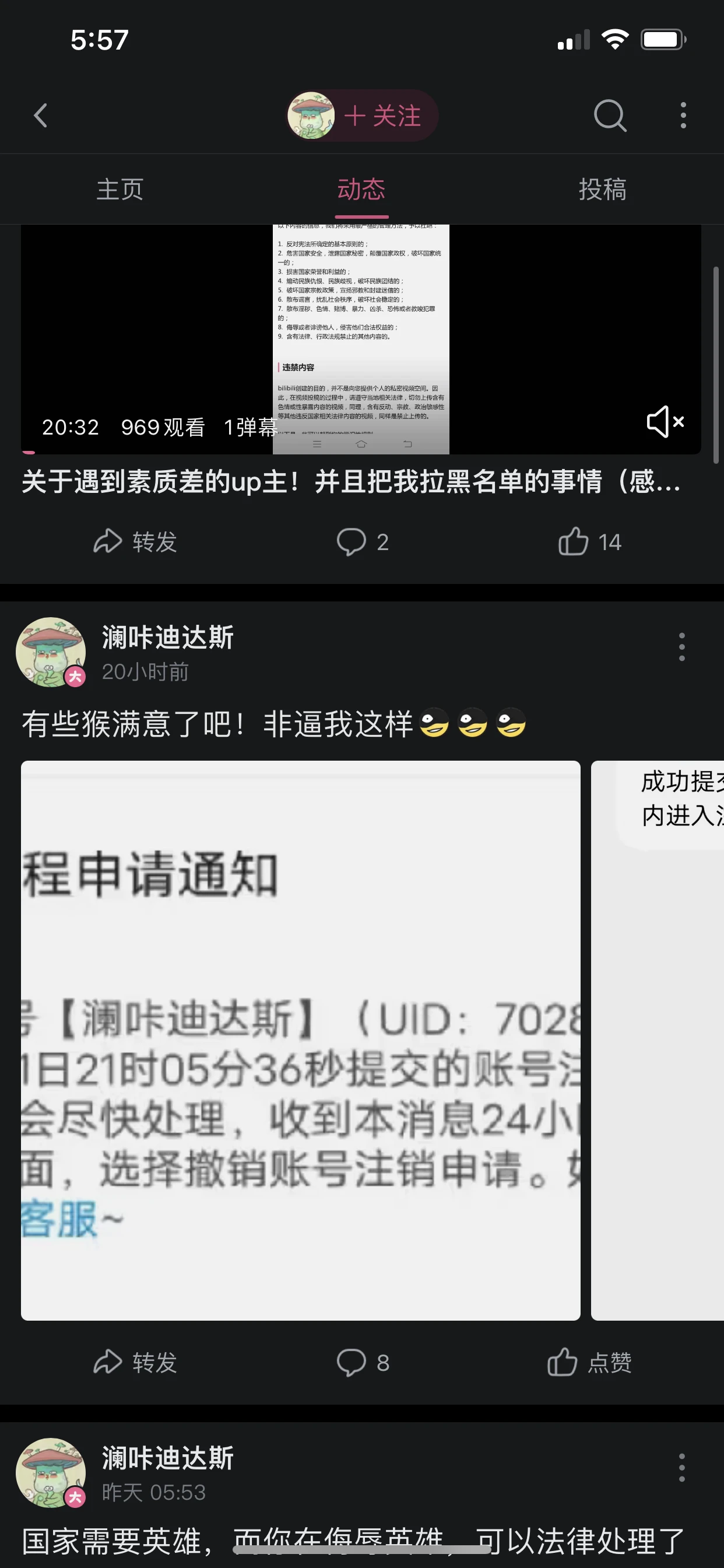
Task: View the second image starting 成功提
Action: click(658, 1039)
